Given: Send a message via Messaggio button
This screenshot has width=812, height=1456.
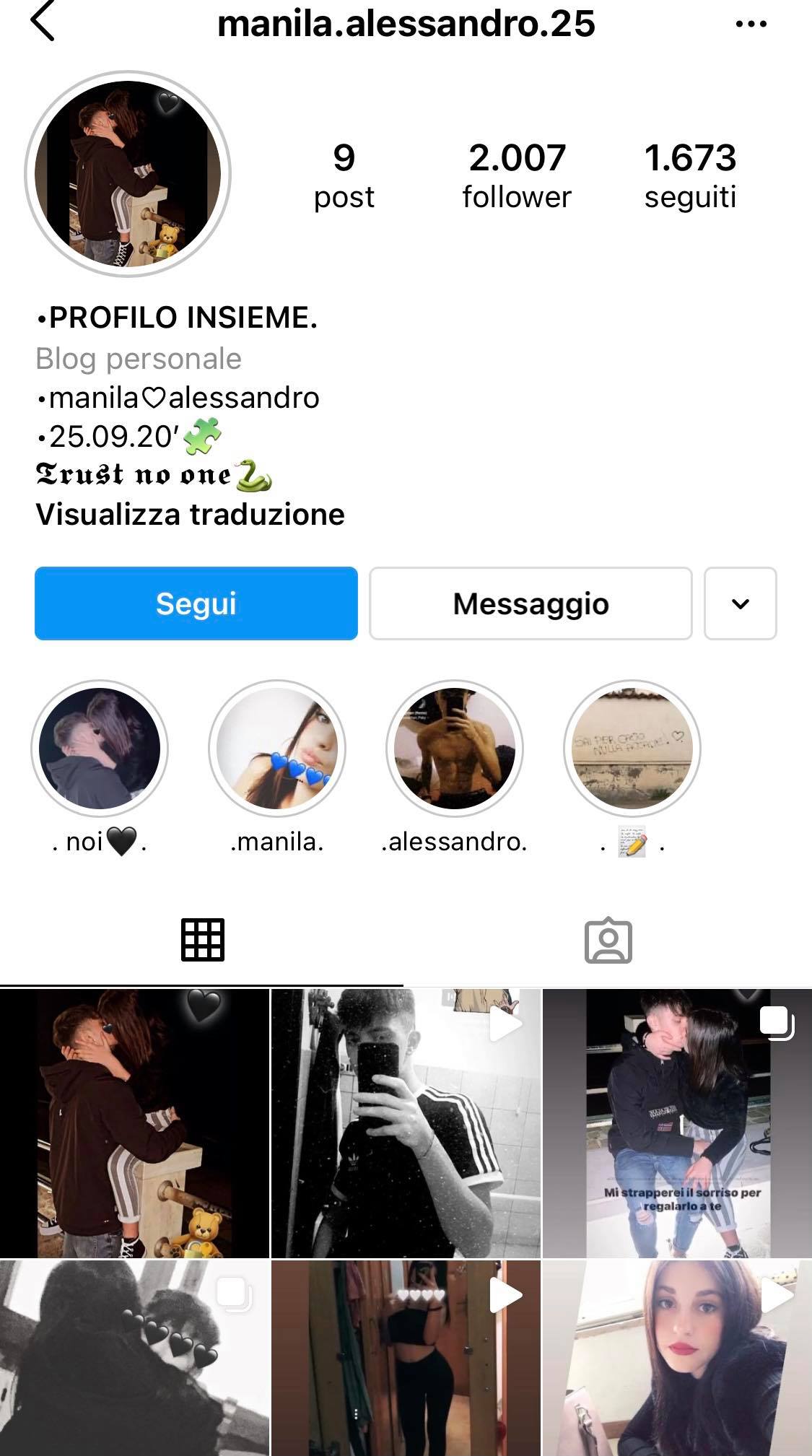Looking at the screenshot, I should 531,603.
